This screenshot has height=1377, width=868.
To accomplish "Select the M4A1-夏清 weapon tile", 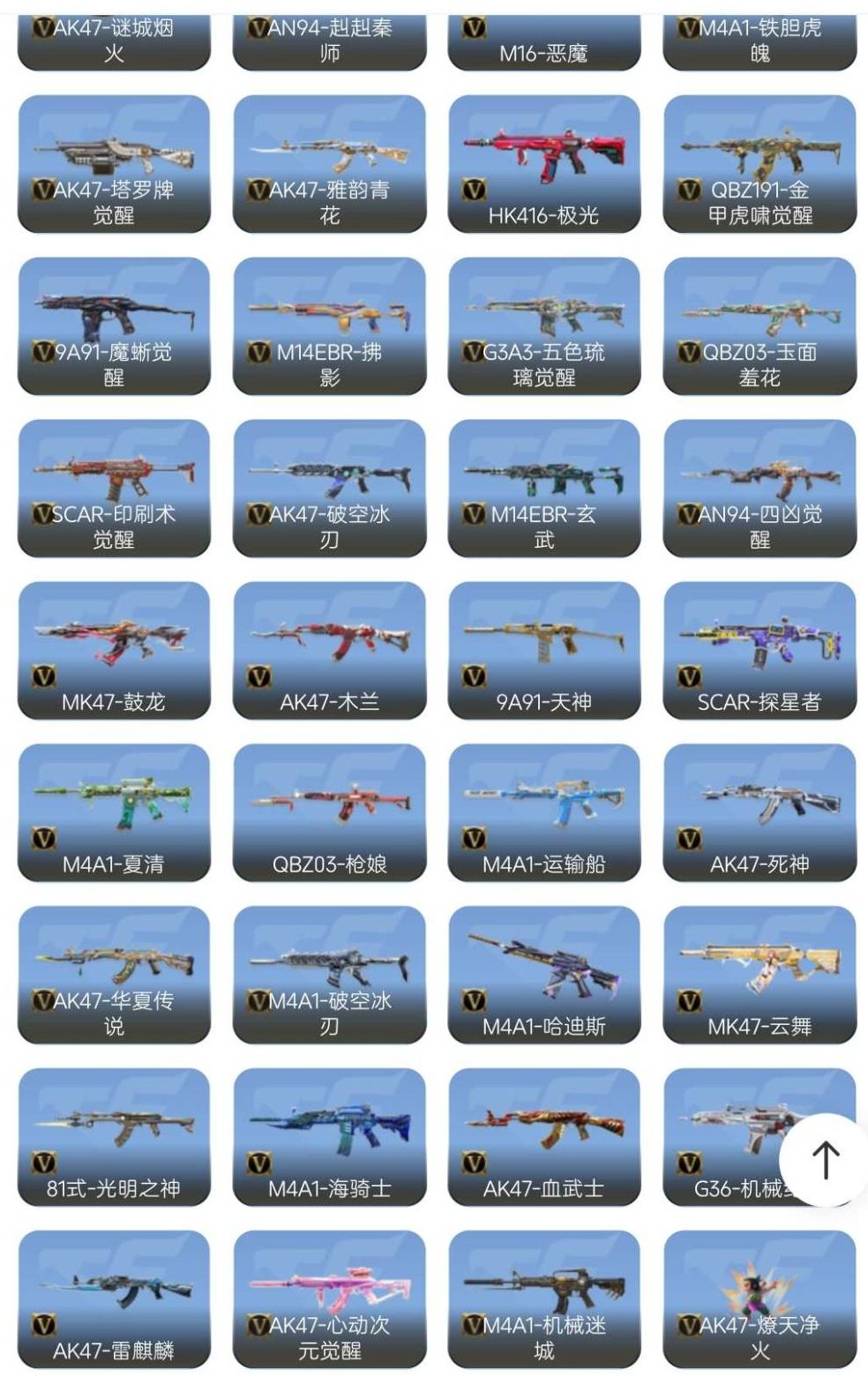I will (114, 812).
